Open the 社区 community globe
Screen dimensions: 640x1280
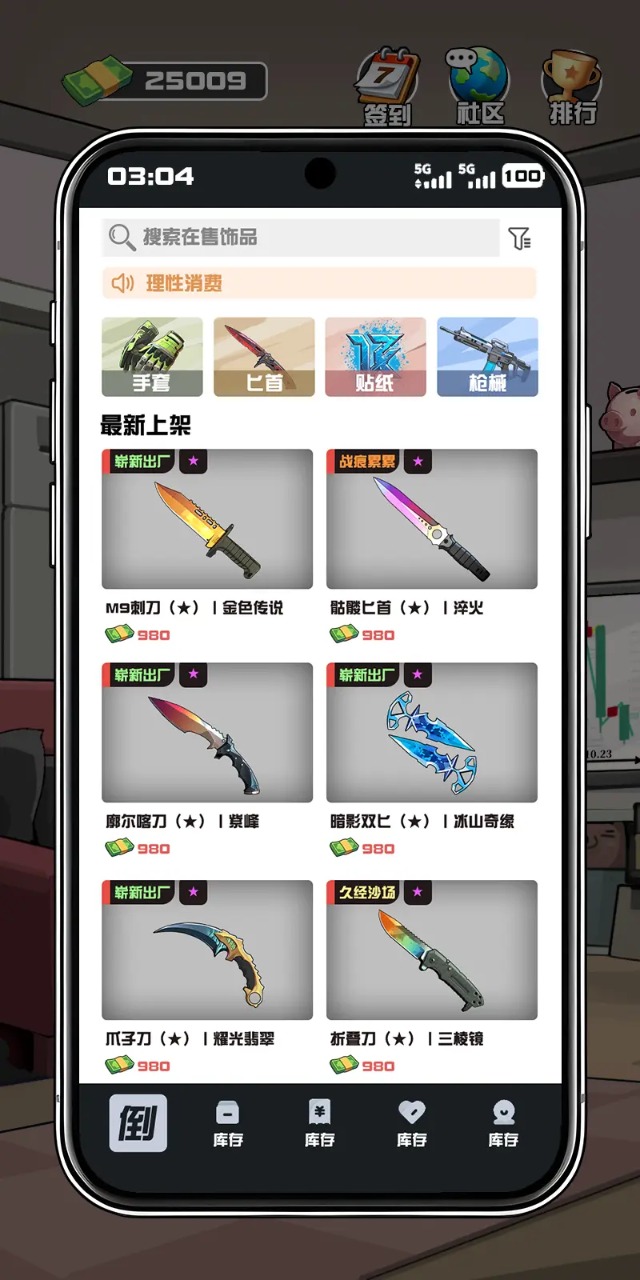479,86
